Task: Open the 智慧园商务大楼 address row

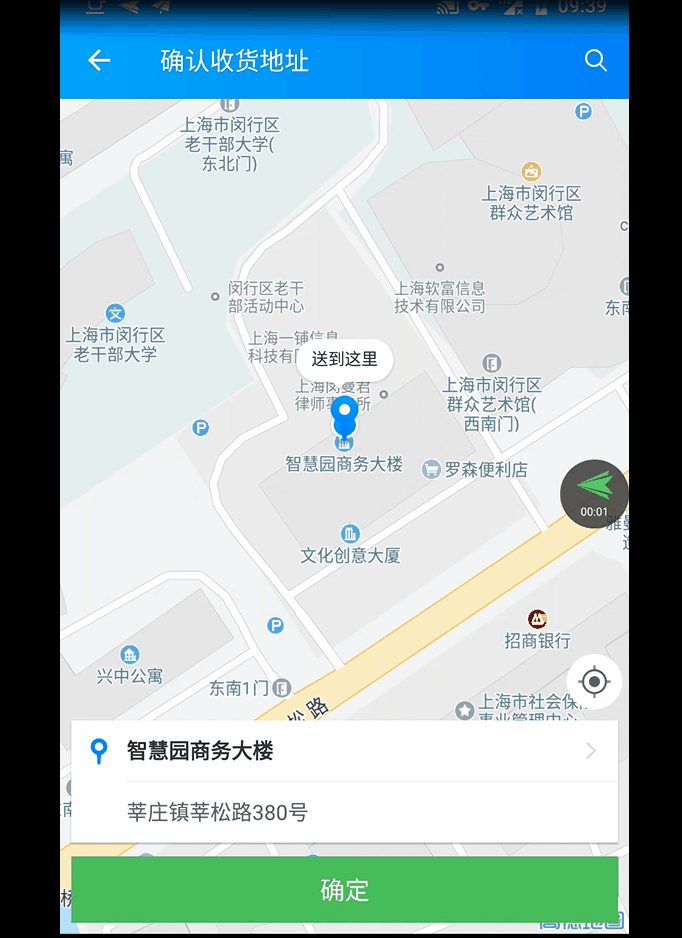Action: pos(345,751)
